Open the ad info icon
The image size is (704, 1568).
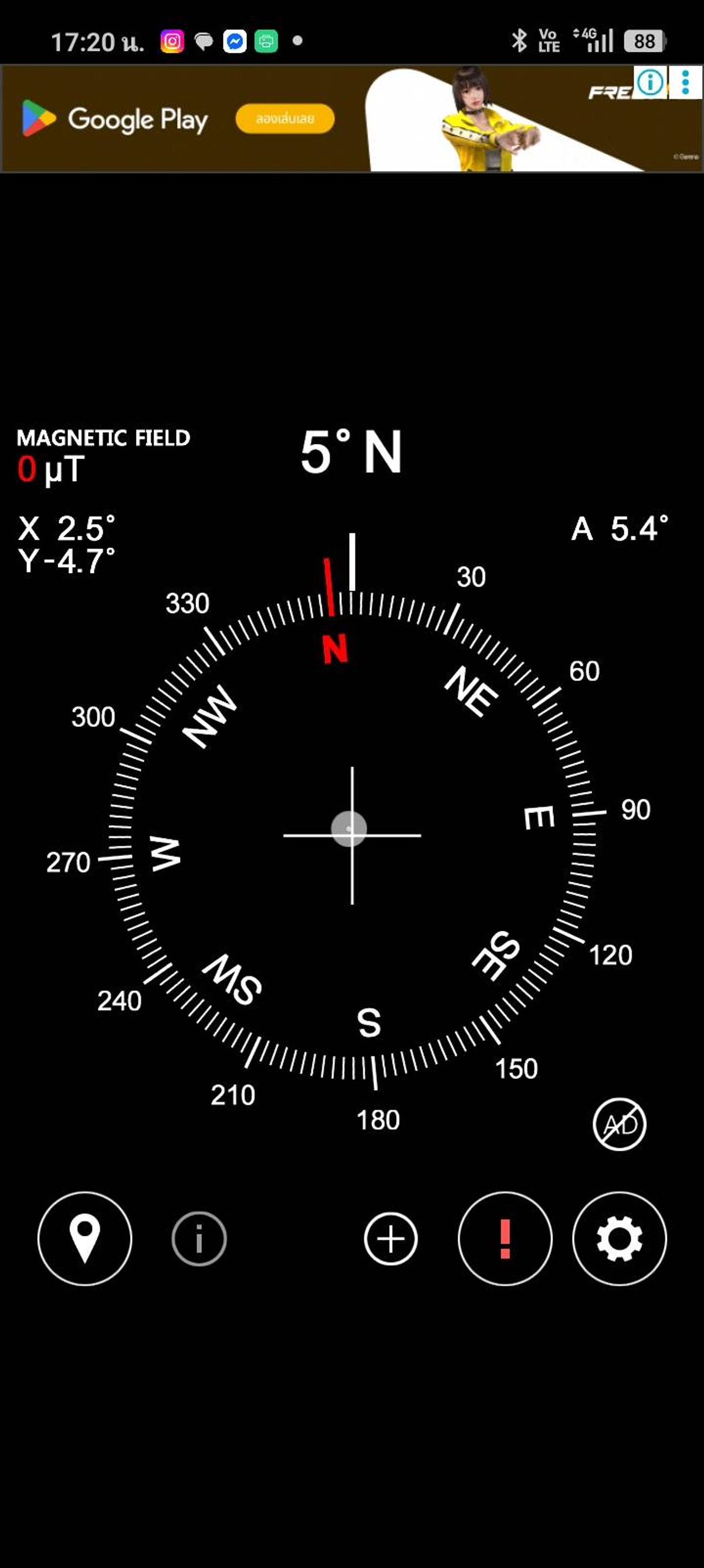coord(650,82)
